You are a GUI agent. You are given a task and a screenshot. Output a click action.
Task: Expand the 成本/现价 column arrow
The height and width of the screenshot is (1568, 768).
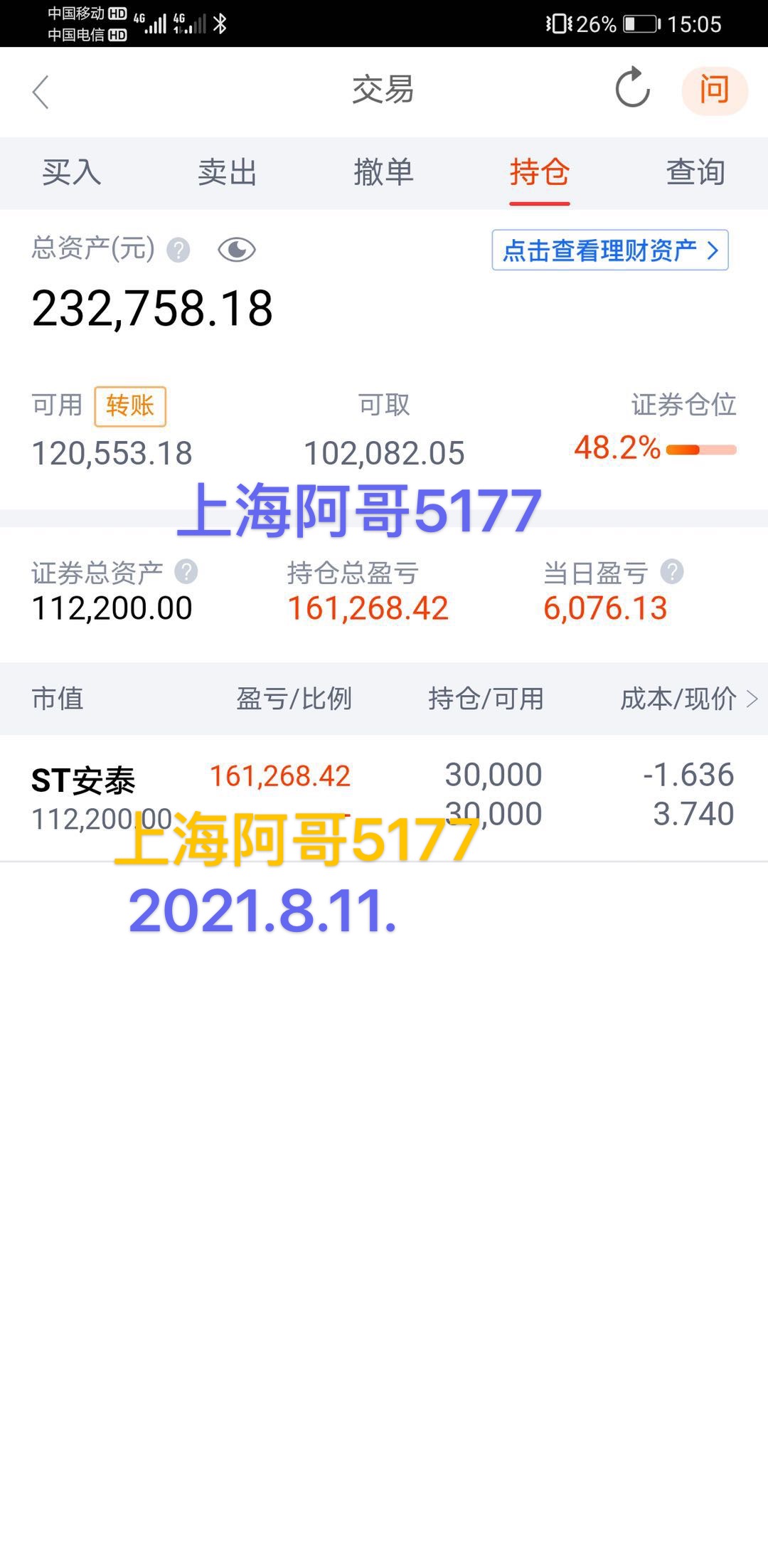752,699
